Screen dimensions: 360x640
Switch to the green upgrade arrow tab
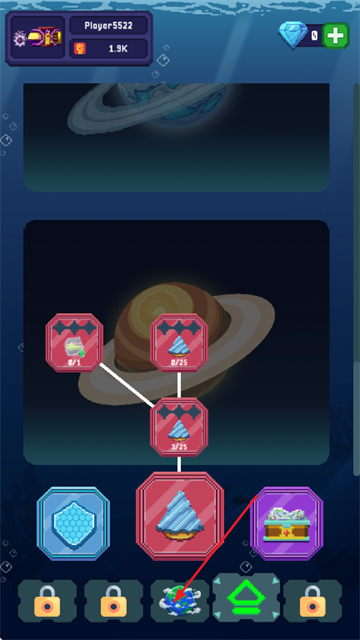pyautogui.click(x=246, y=597)
